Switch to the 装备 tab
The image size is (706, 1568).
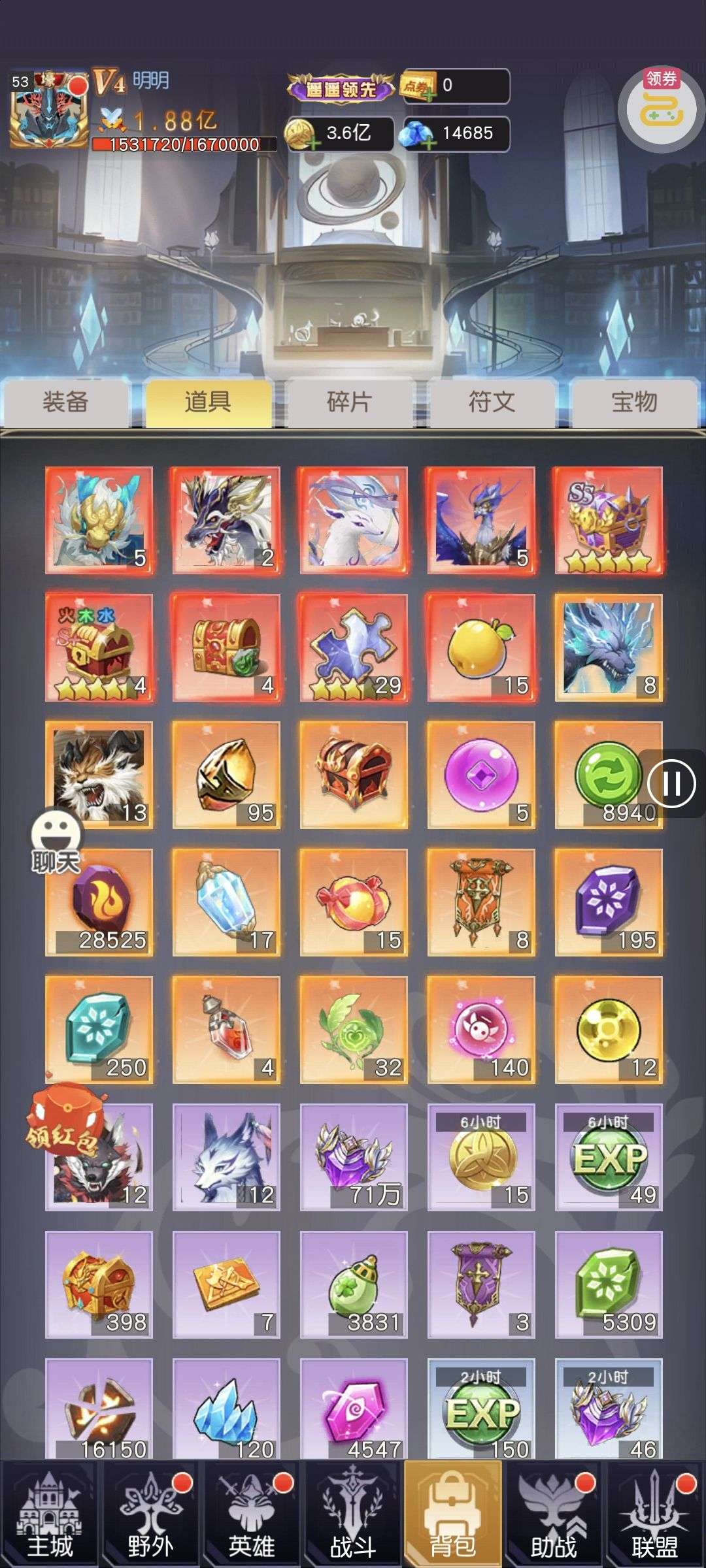point(65,402)
